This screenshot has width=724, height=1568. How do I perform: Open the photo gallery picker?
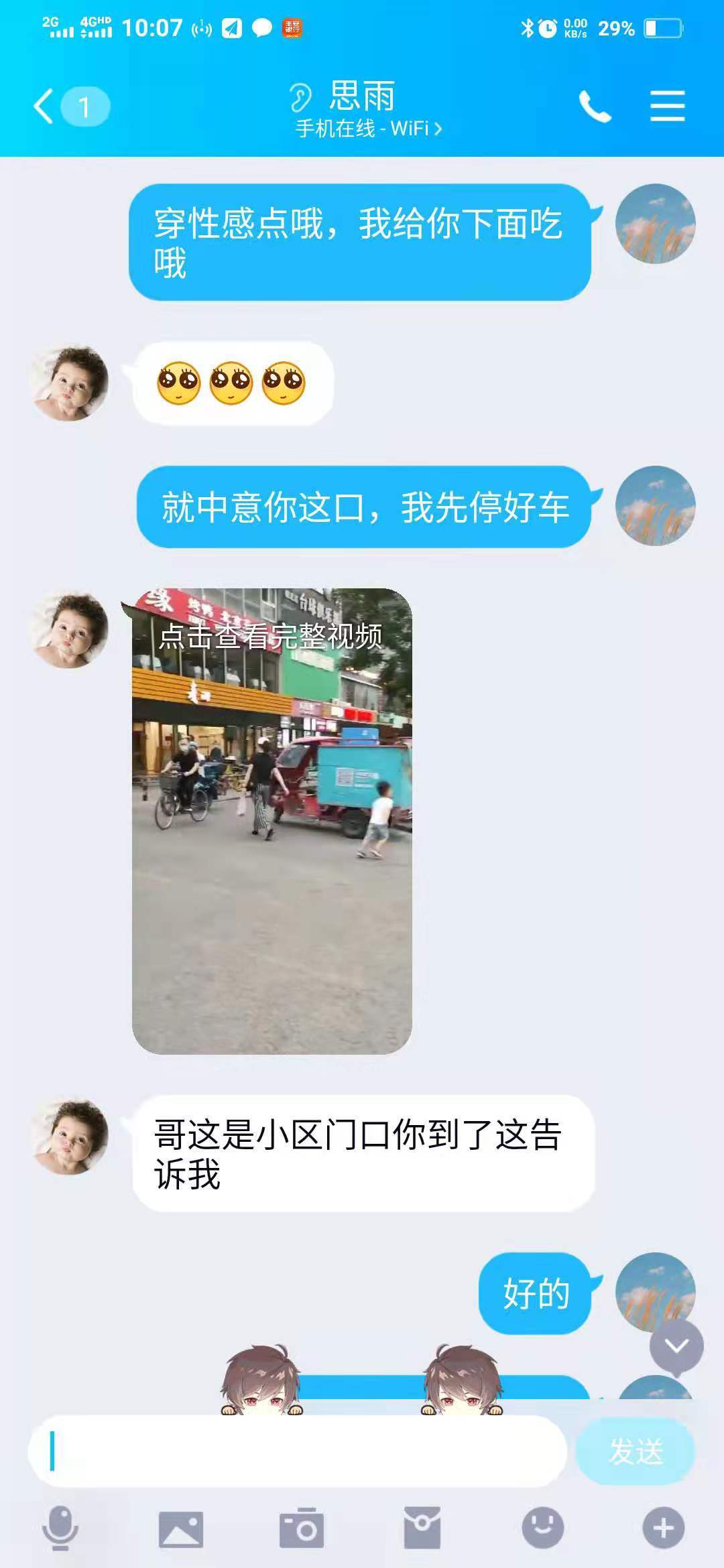180,1528
